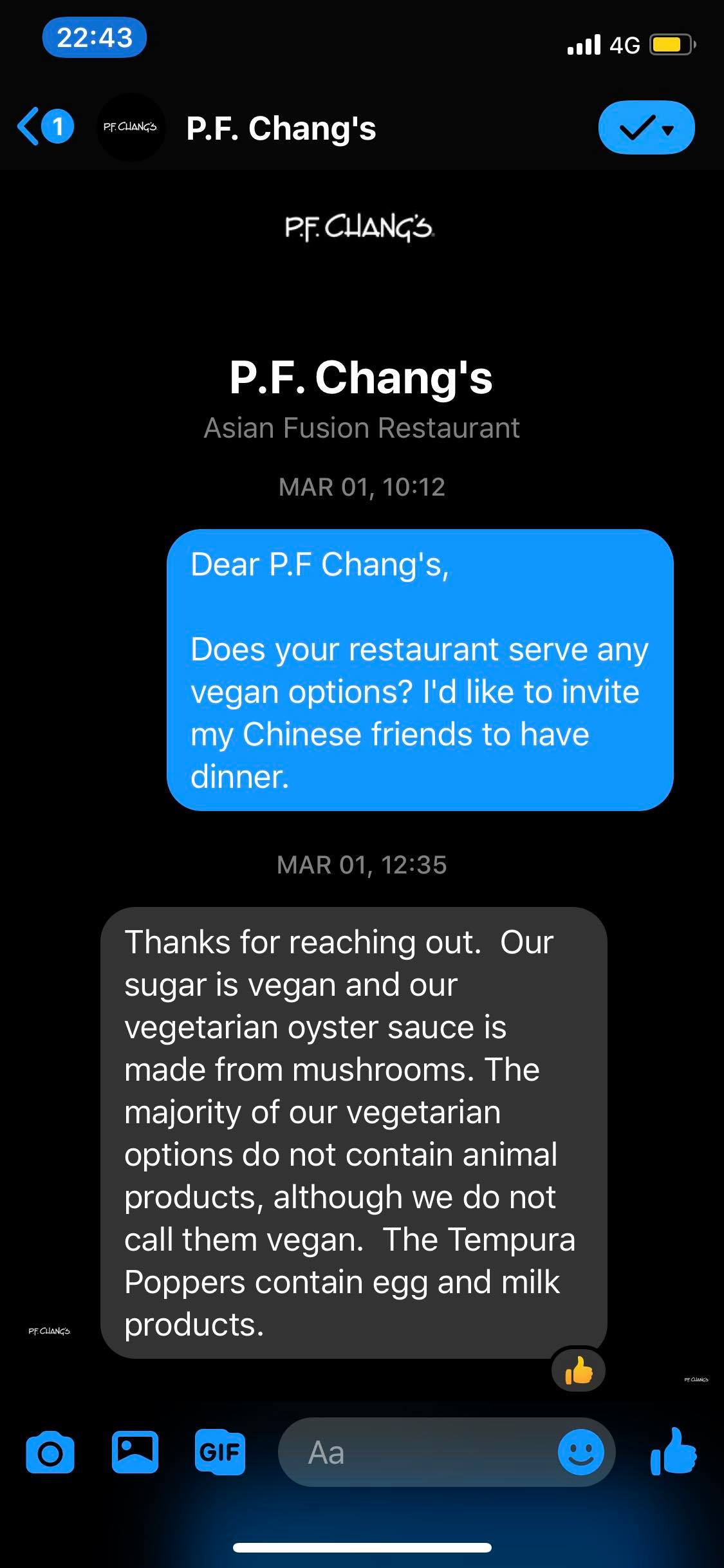Viewport: 724px width, 1568px height.
Task: Open the camera to take a photo
Action: click(50, 1453)
